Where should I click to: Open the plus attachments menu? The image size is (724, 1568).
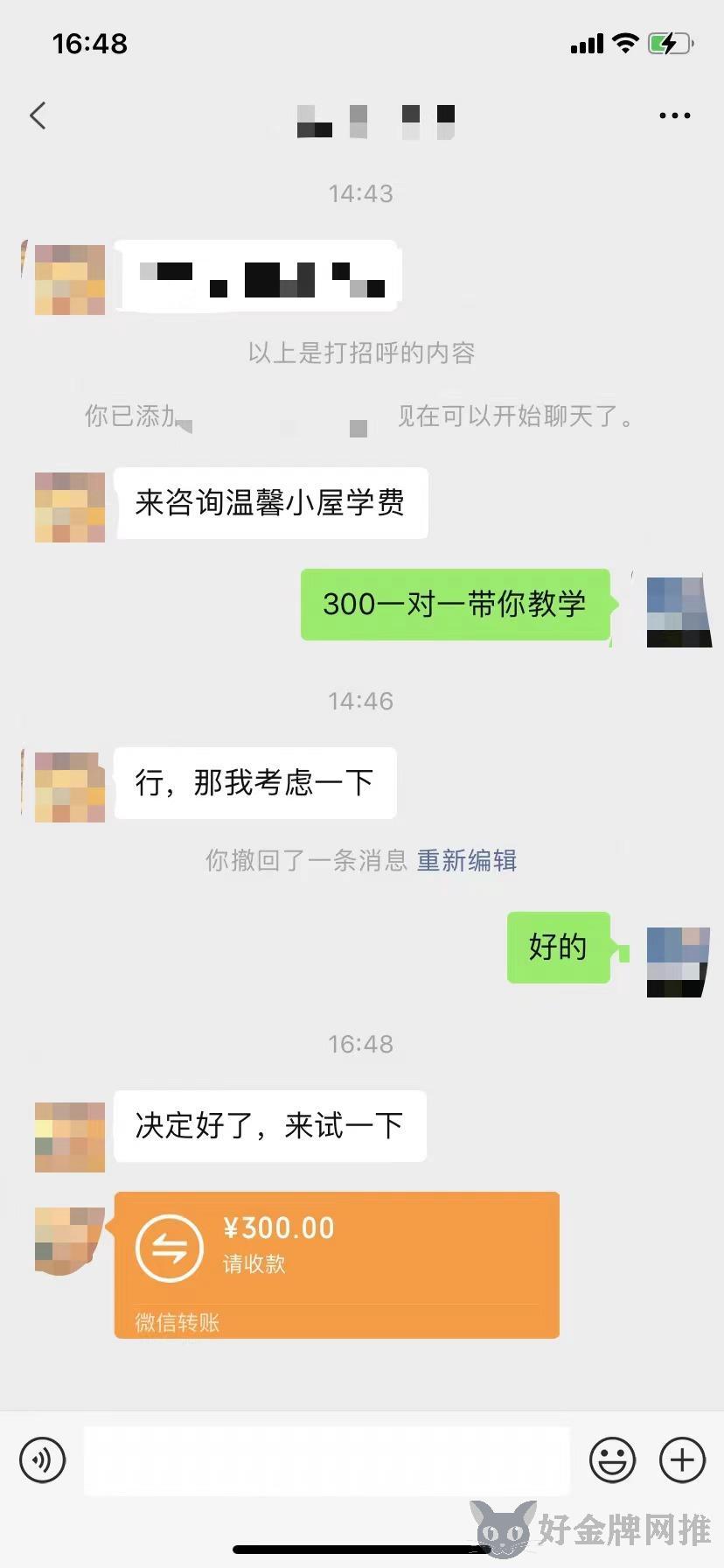coord(682,1459)
